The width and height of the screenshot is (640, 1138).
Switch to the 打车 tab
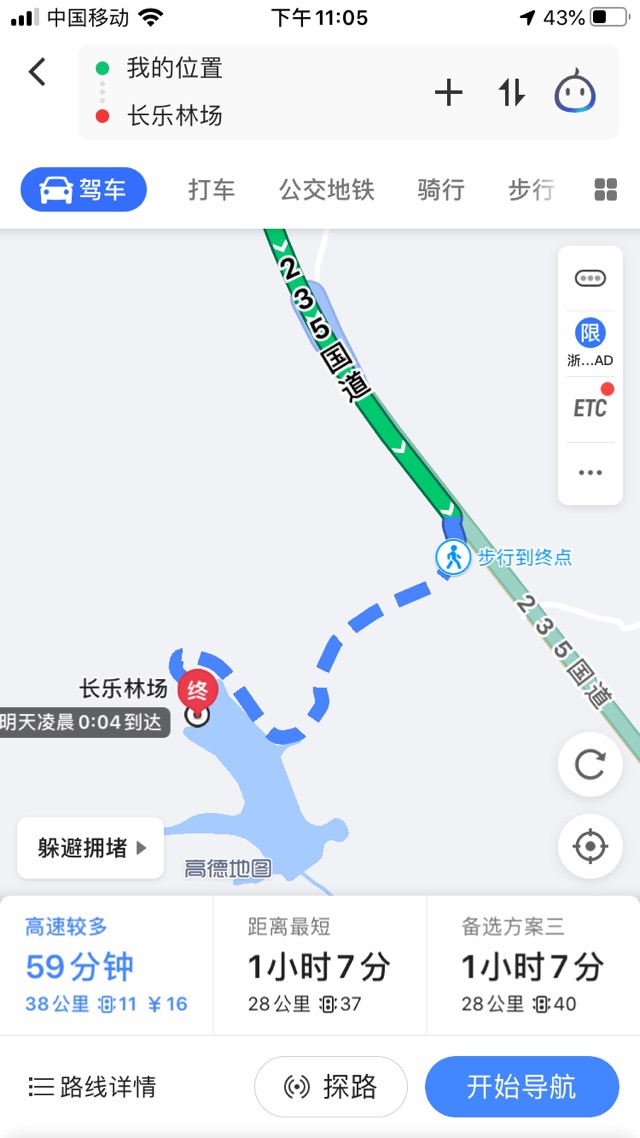click(x=212, y=190)
